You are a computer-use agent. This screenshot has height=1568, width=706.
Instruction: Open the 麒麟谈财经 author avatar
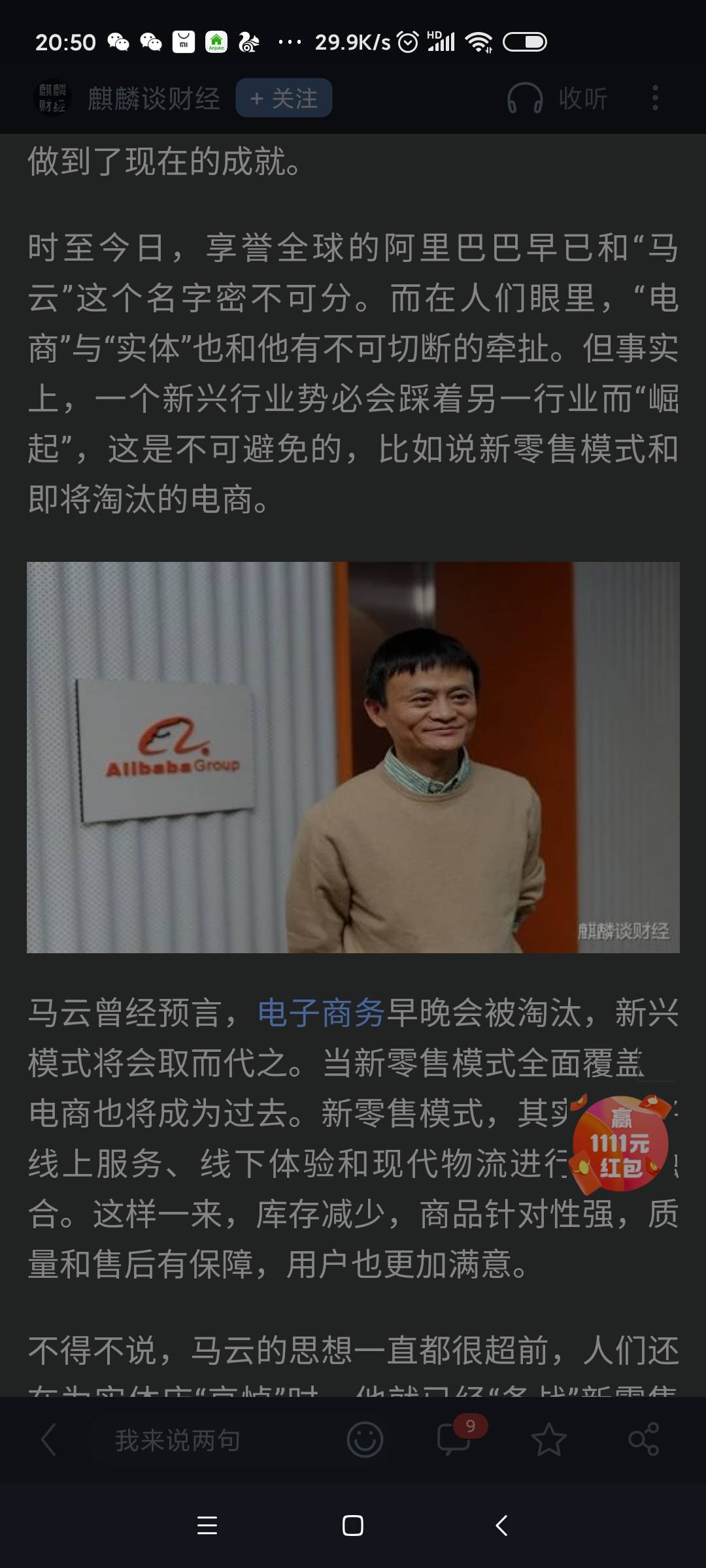52,98
